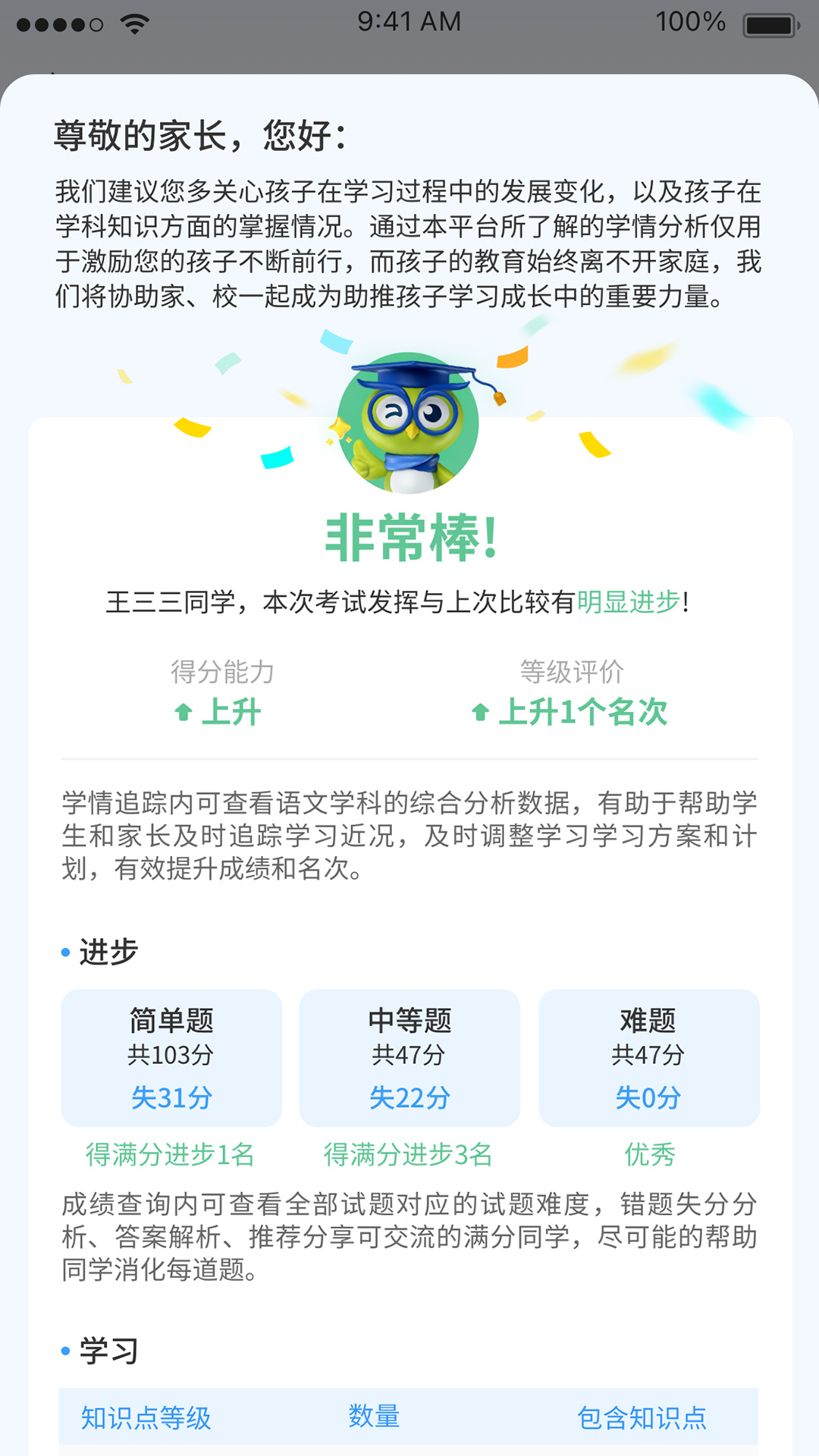
Task: Open the 简单题 score card
Action: (x=171, y=1058)
